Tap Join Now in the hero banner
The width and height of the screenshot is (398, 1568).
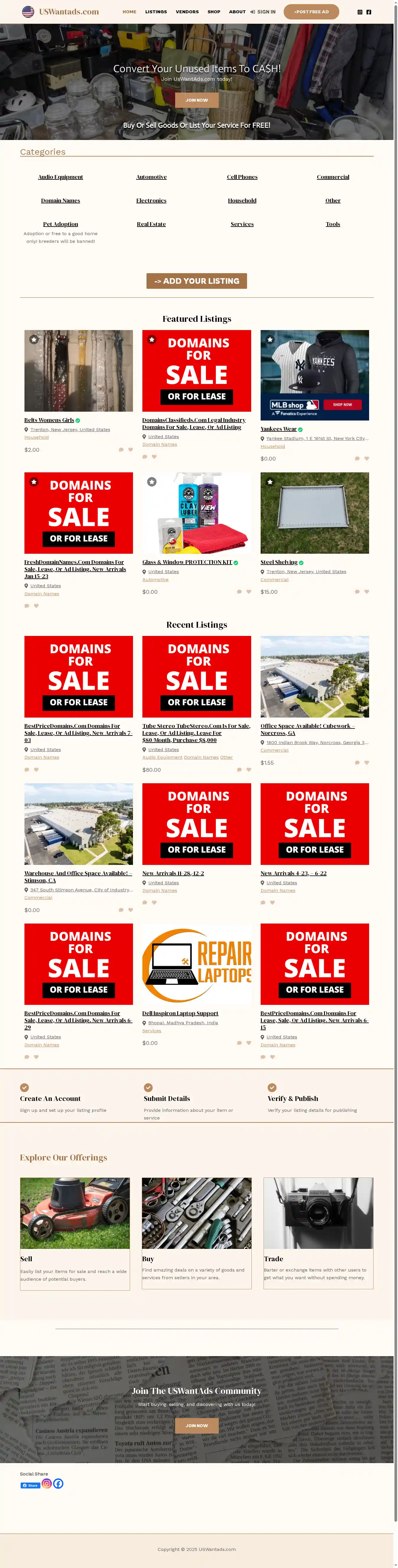tap(197, 100)
